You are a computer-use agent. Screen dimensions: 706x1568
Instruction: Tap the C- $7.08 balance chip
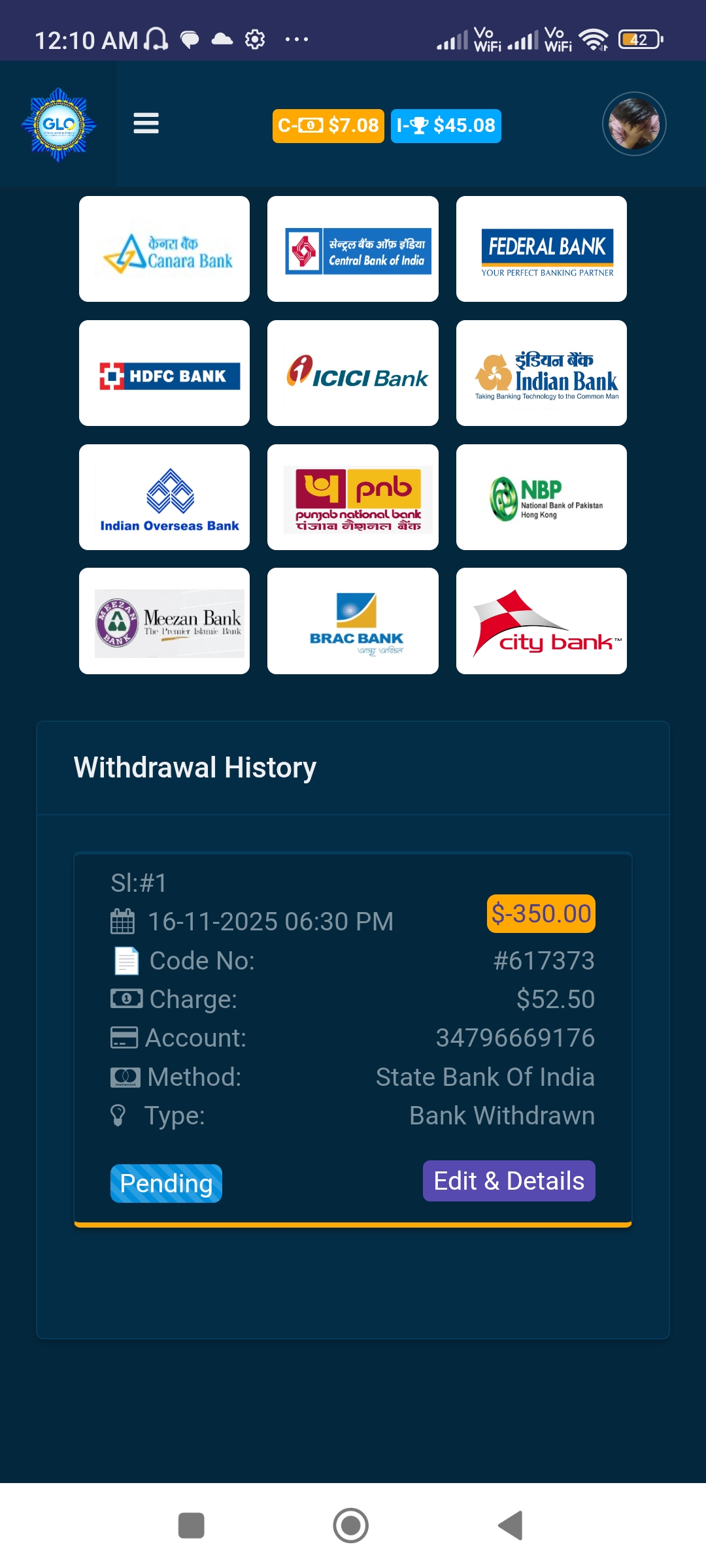click(x=328, y=125)
